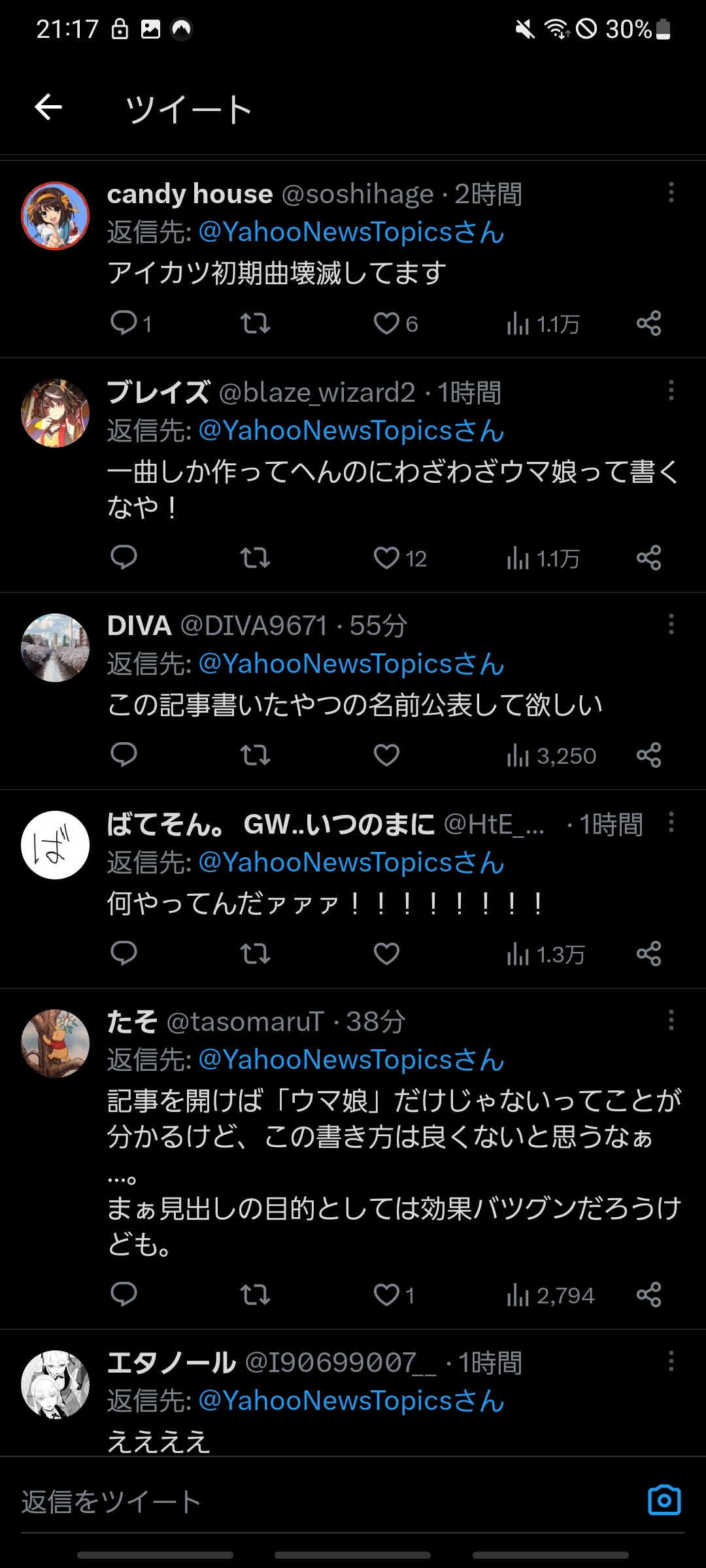Open candy house's profile picture

tap(56, 216)
